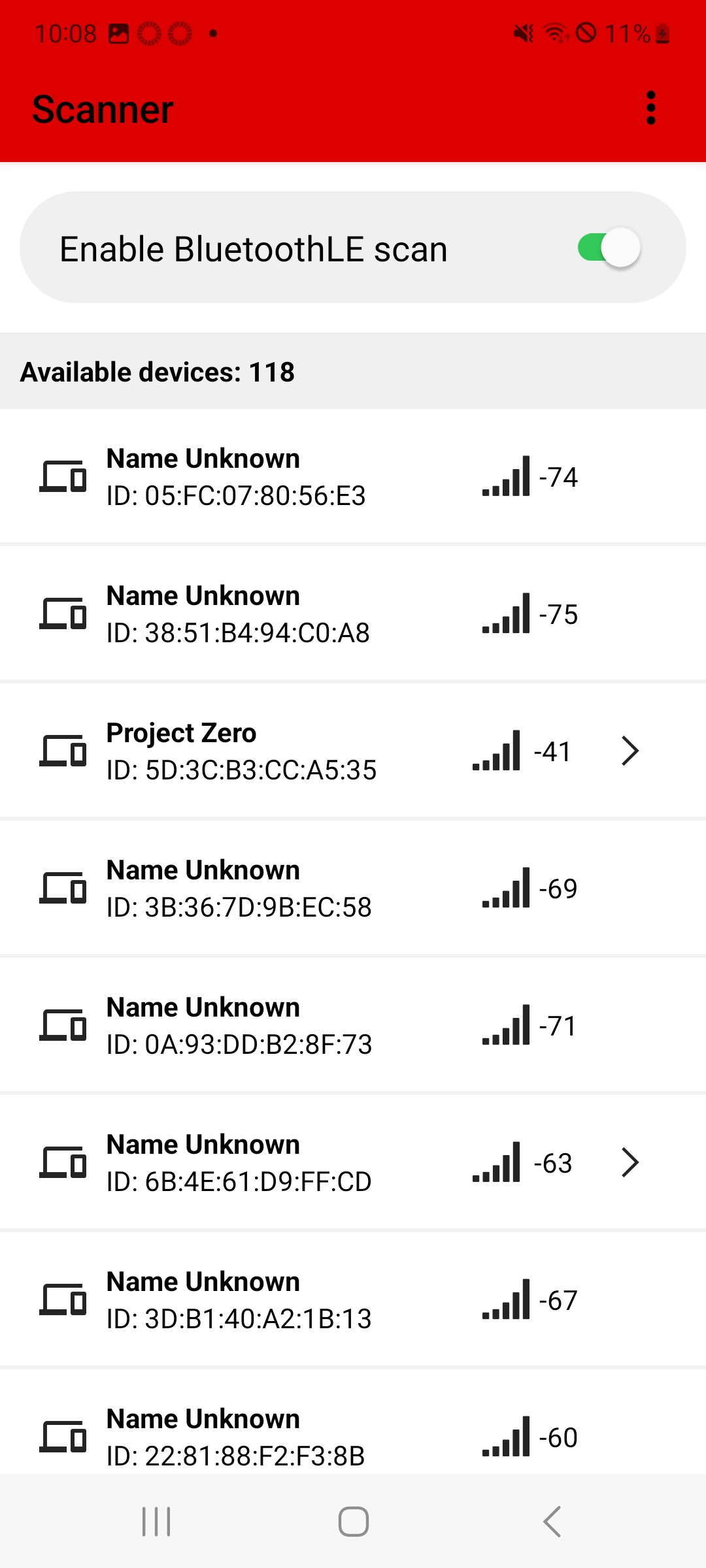The height and width of the screenshot is (1568, 706).
Task: Open the overflow menu in Scanner bar
Action: coord(650,108)
